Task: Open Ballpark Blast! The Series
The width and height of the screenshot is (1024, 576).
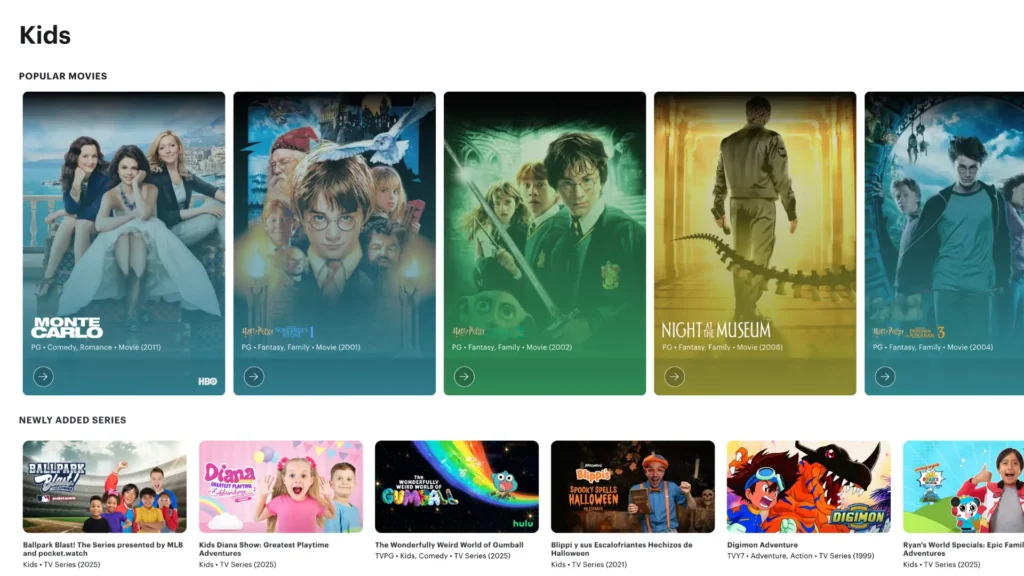Action: pyautogui.click(x=104, y=487)
